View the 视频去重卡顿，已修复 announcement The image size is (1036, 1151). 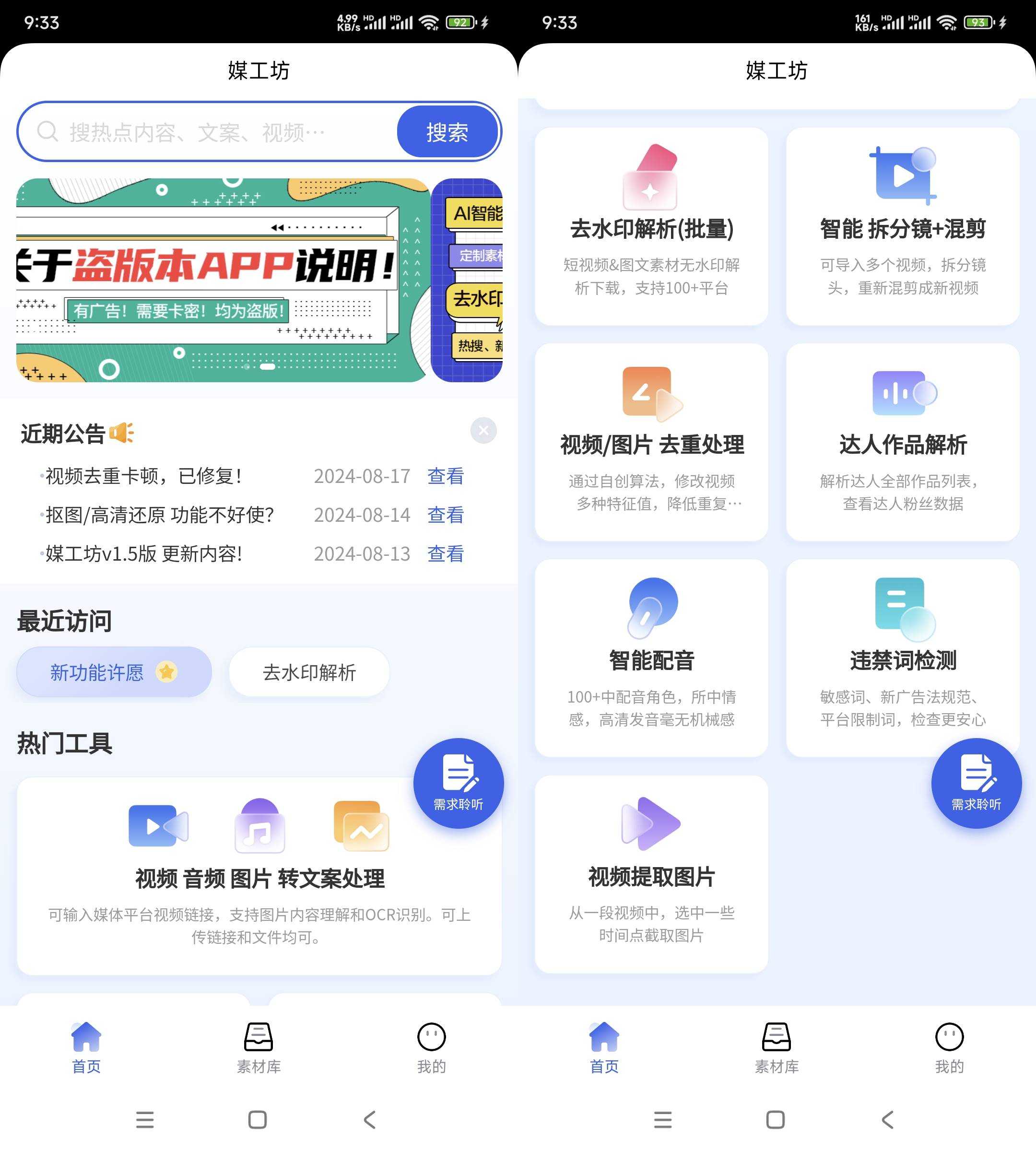pyautogui.click(x=445, y=476)
